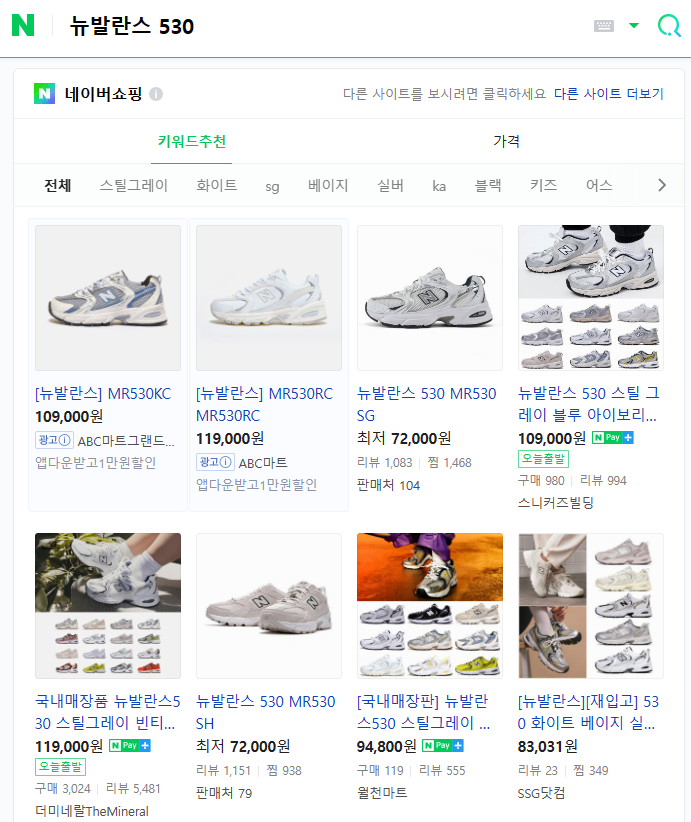Tap the green search magnifier icon

click(x=668, y=26)
